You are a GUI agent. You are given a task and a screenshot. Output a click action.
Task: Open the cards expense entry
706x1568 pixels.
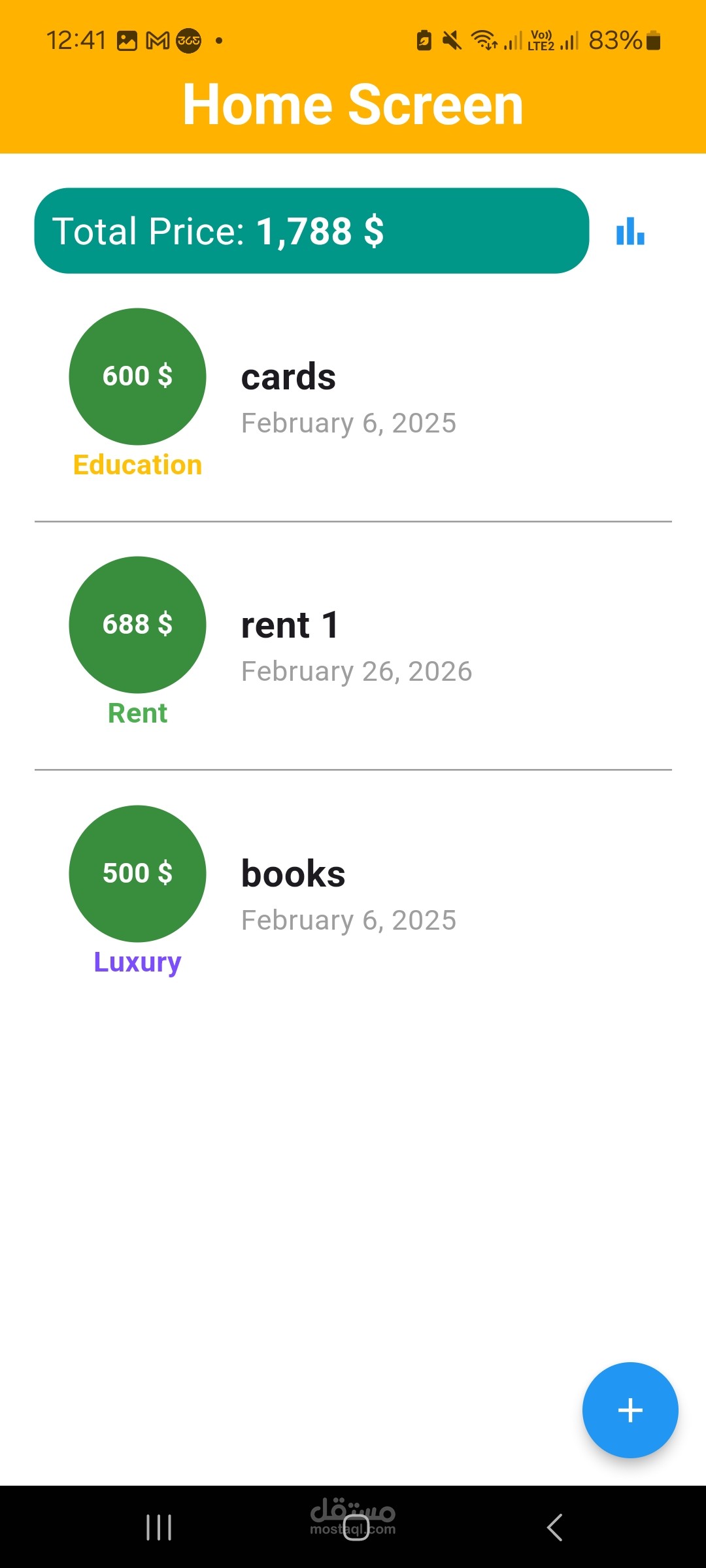coord(353,397)
